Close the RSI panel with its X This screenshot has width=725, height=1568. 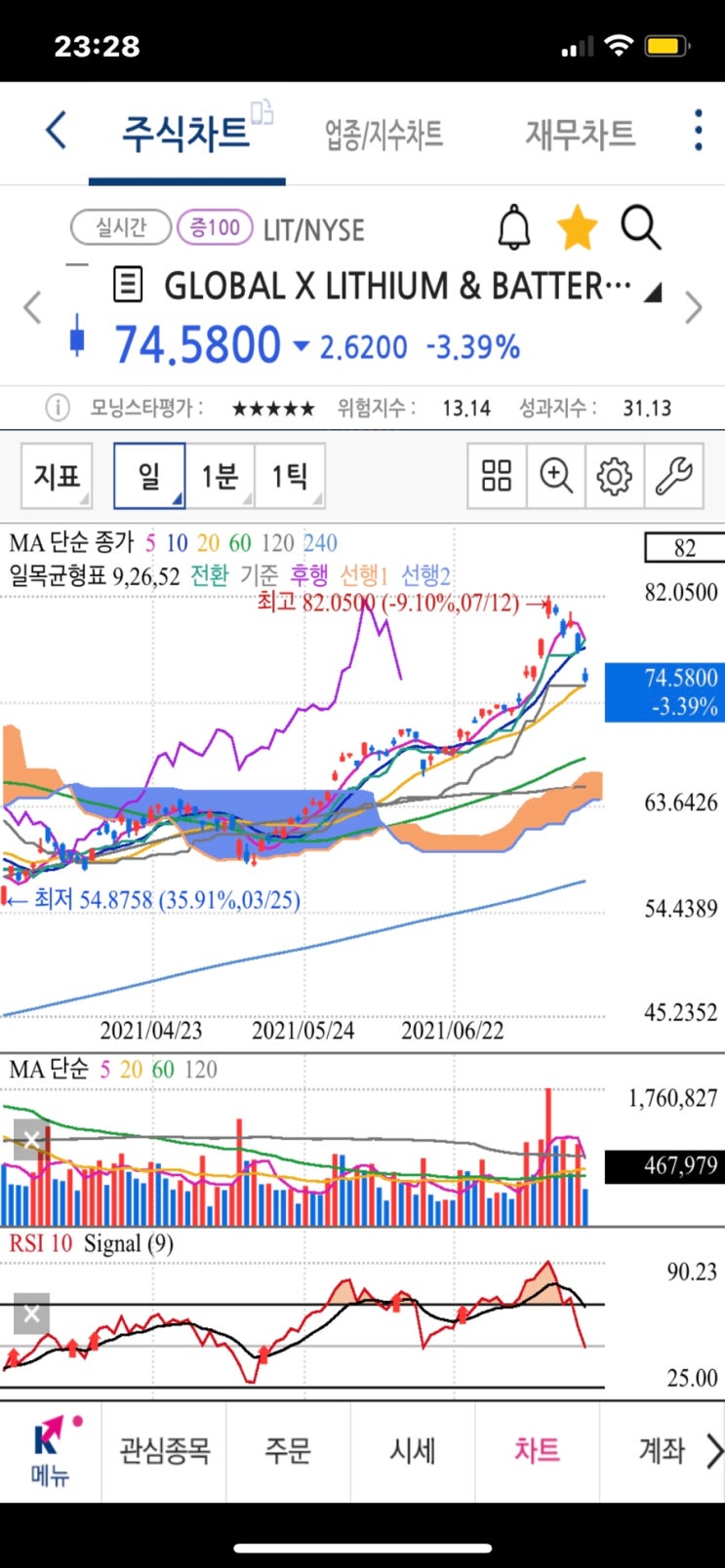click(30, 1313)
